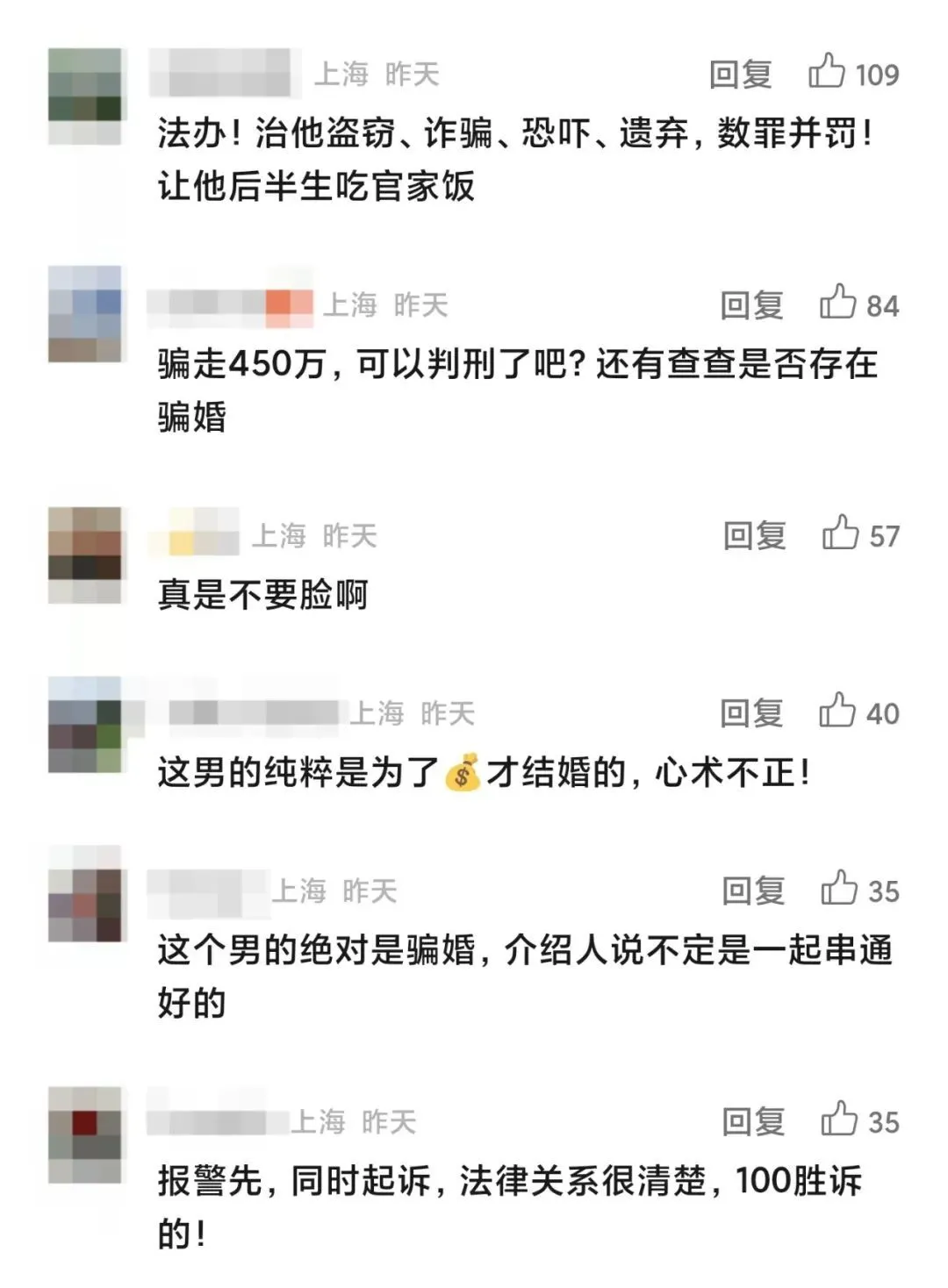Like the 真是不要脸啊 comment

[840, 533]
